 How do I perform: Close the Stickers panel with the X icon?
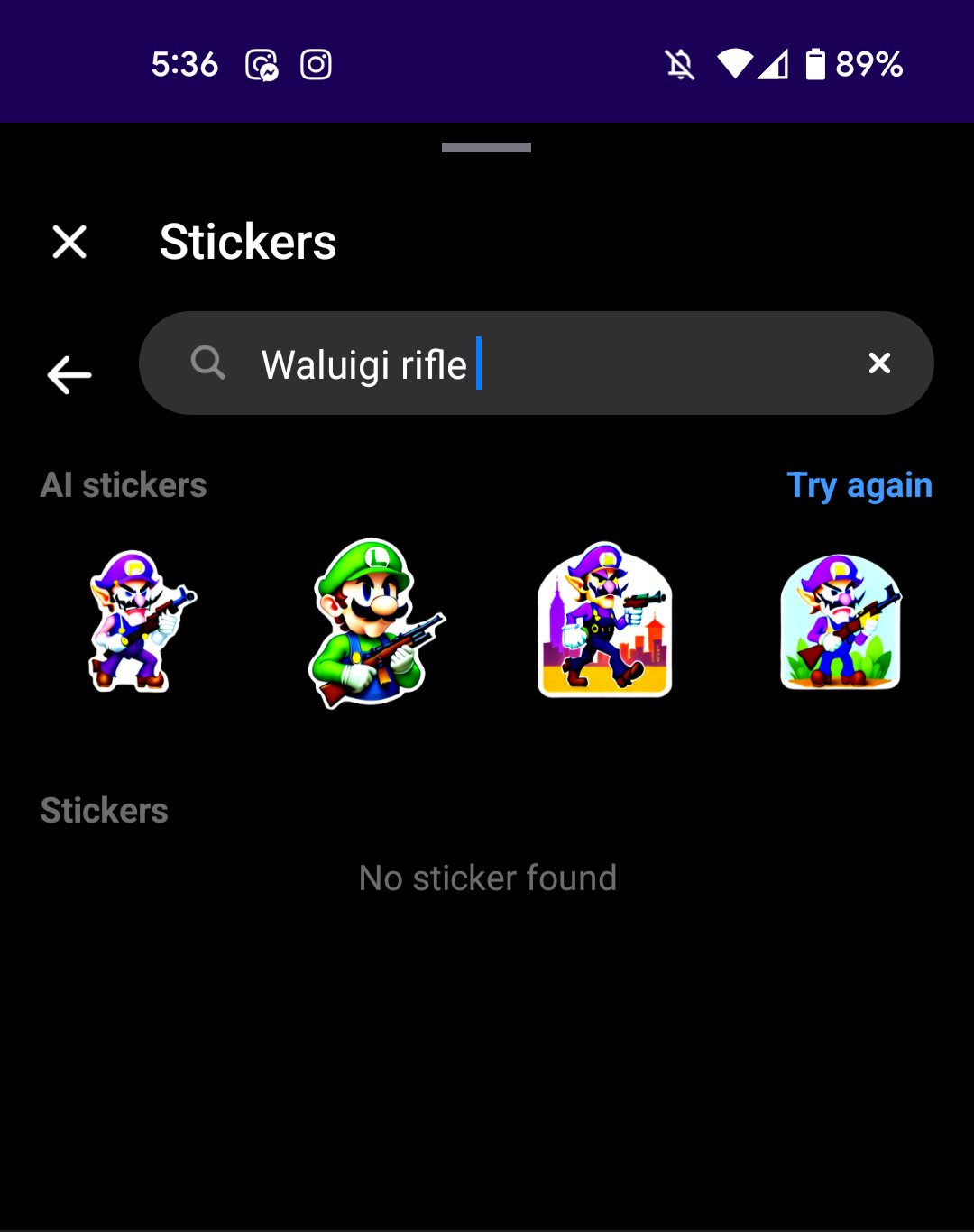point(69,242)
